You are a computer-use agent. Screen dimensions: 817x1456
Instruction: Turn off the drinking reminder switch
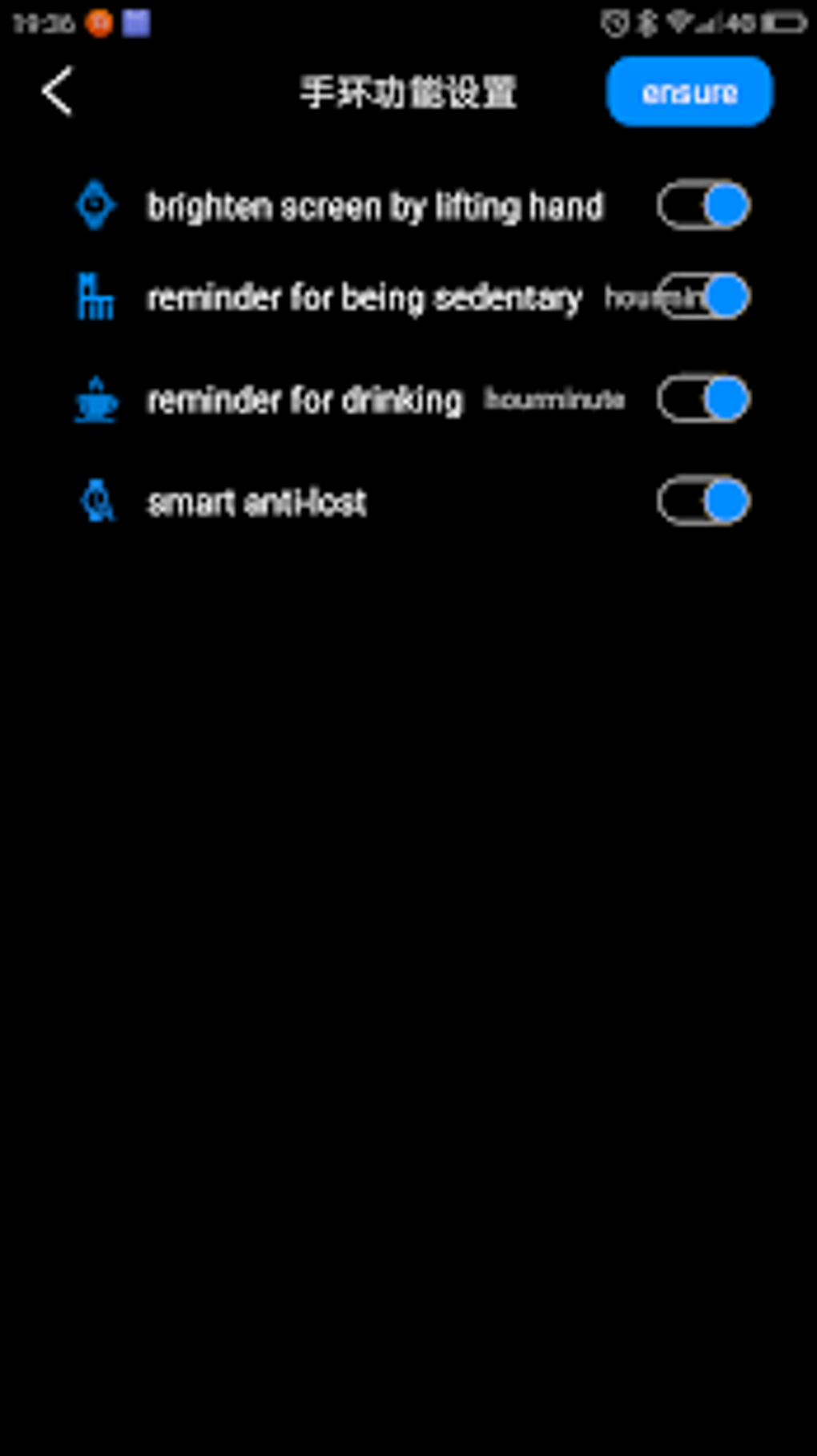pyautogui.click(x=704, y=399)
